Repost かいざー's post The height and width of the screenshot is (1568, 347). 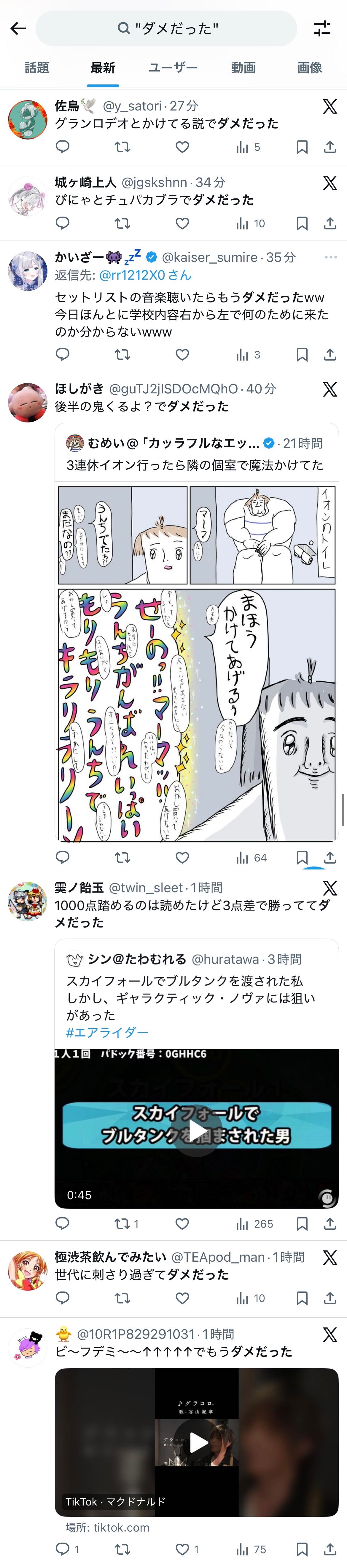point(122,354)
